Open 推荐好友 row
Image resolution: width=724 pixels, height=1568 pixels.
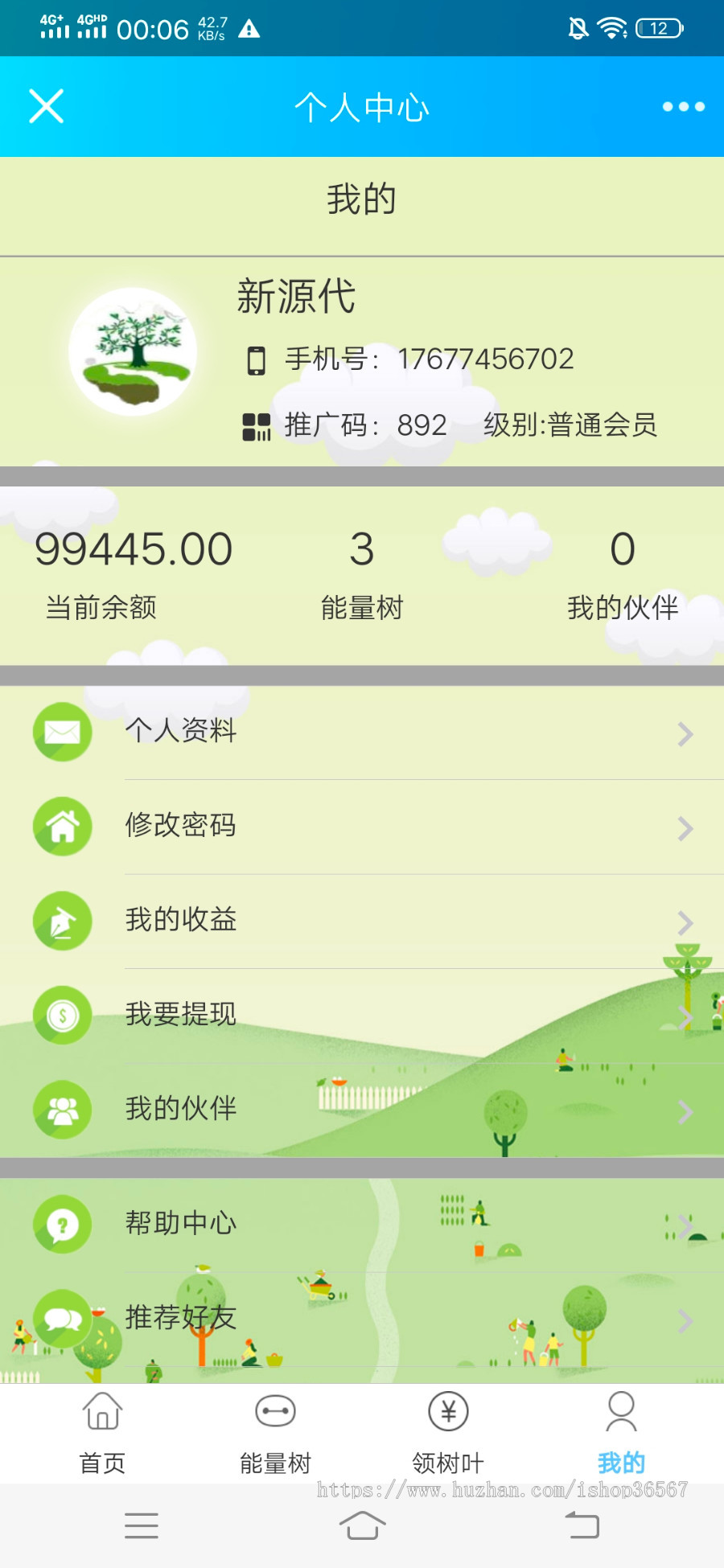(362, 1318)
